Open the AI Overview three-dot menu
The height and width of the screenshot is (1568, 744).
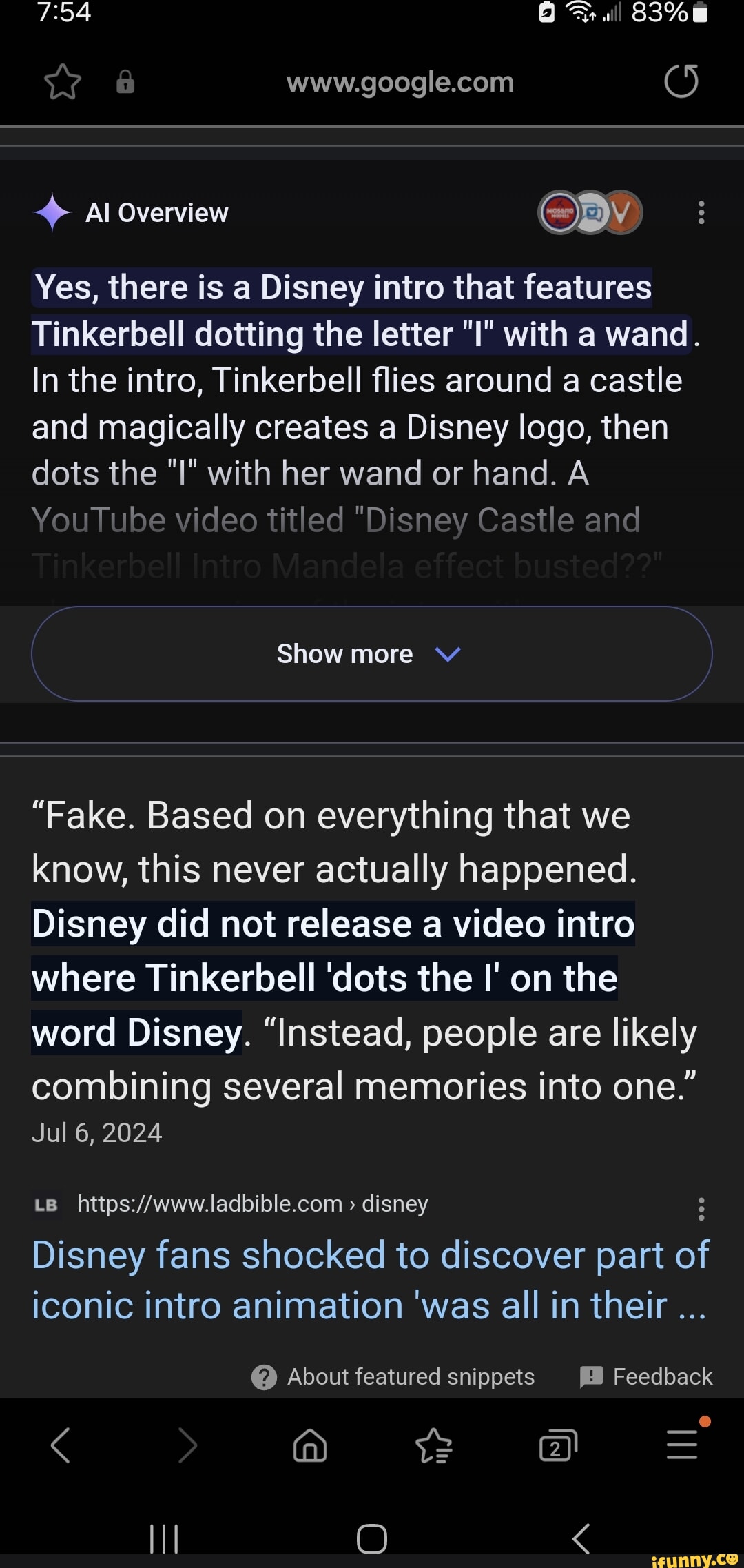701,212
